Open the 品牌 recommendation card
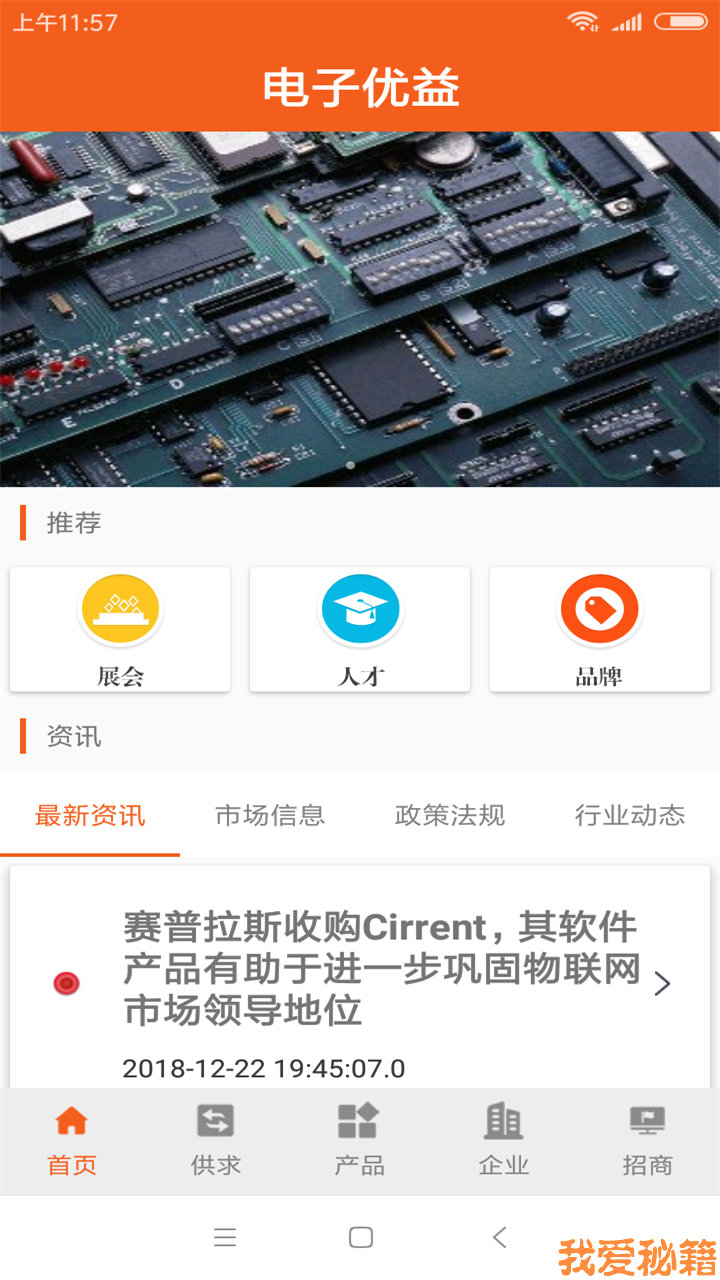 tap(600, 630)
